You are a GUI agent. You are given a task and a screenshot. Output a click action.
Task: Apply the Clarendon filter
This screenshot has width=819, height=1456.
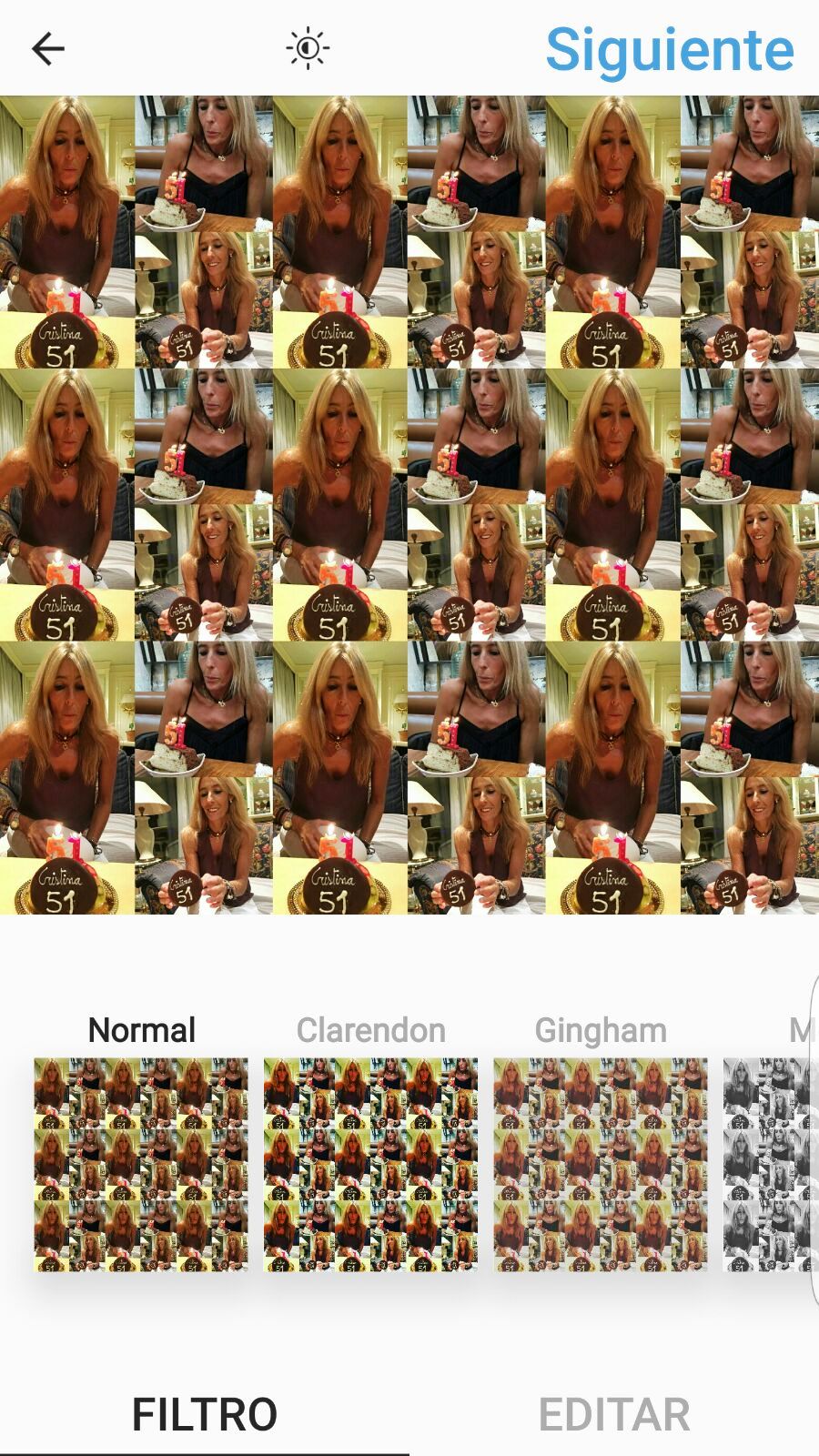tap(370, 1164)
